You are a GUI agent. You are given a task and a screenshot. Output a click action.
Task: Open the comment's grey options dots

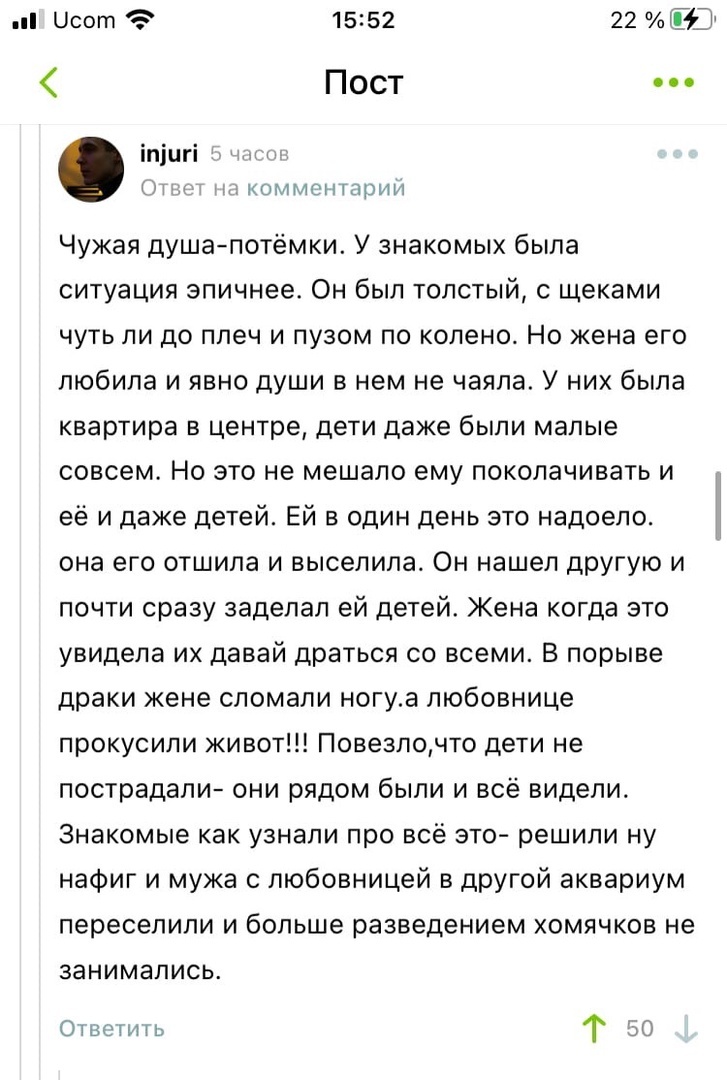coord(677,155)
